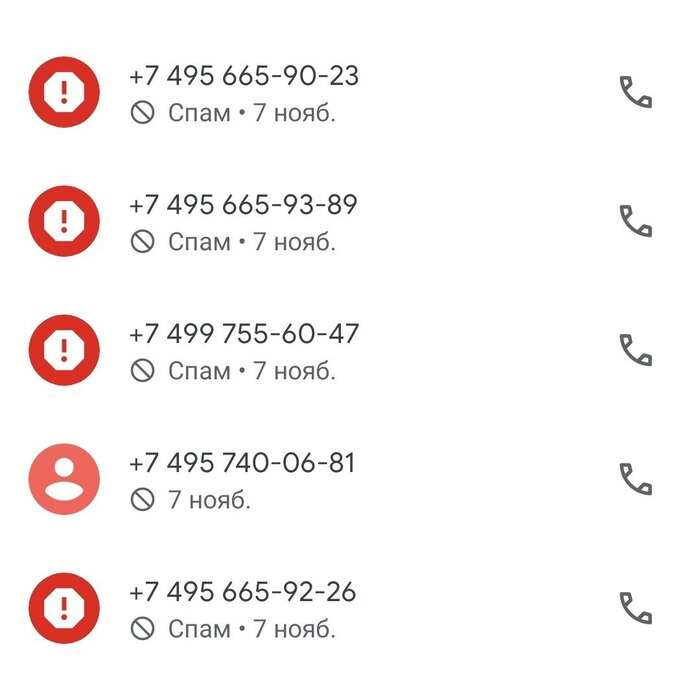
Task: Dial +7 499 755-60-47 via phone icon
Action: point(636,350)
